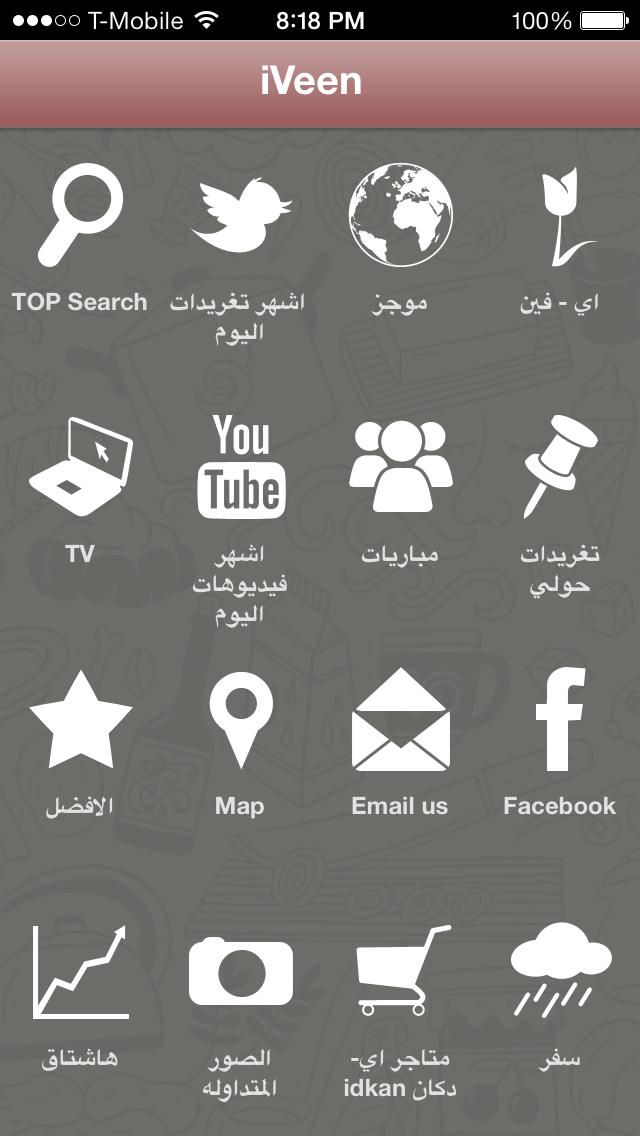Open the idkan stores shopping cart
Viewport: 640px width, 1136px height.
pyautogui.click(x=400, y=972)
